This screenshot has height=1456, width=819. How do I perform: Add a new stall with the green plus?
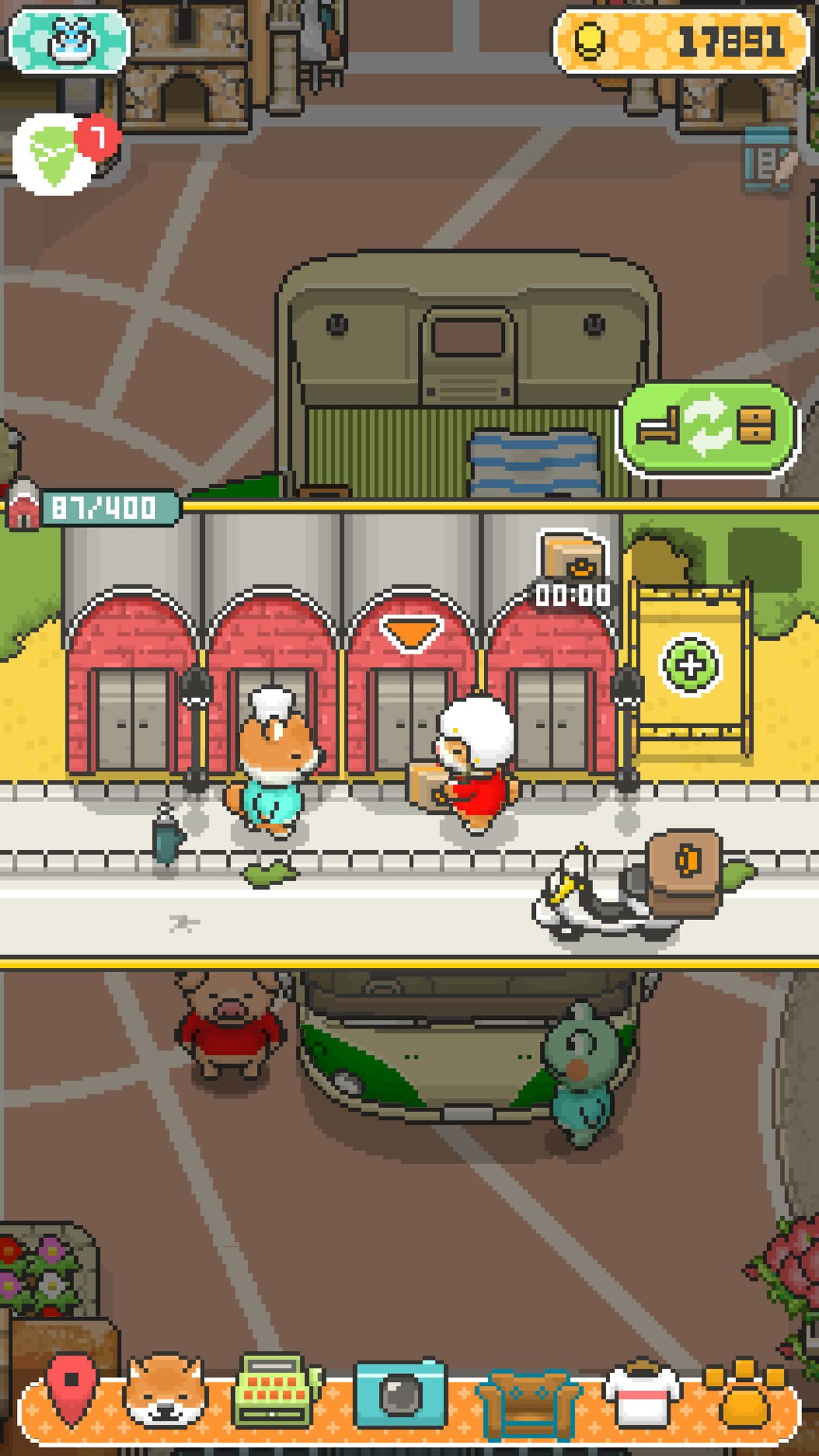click(690, 665)
